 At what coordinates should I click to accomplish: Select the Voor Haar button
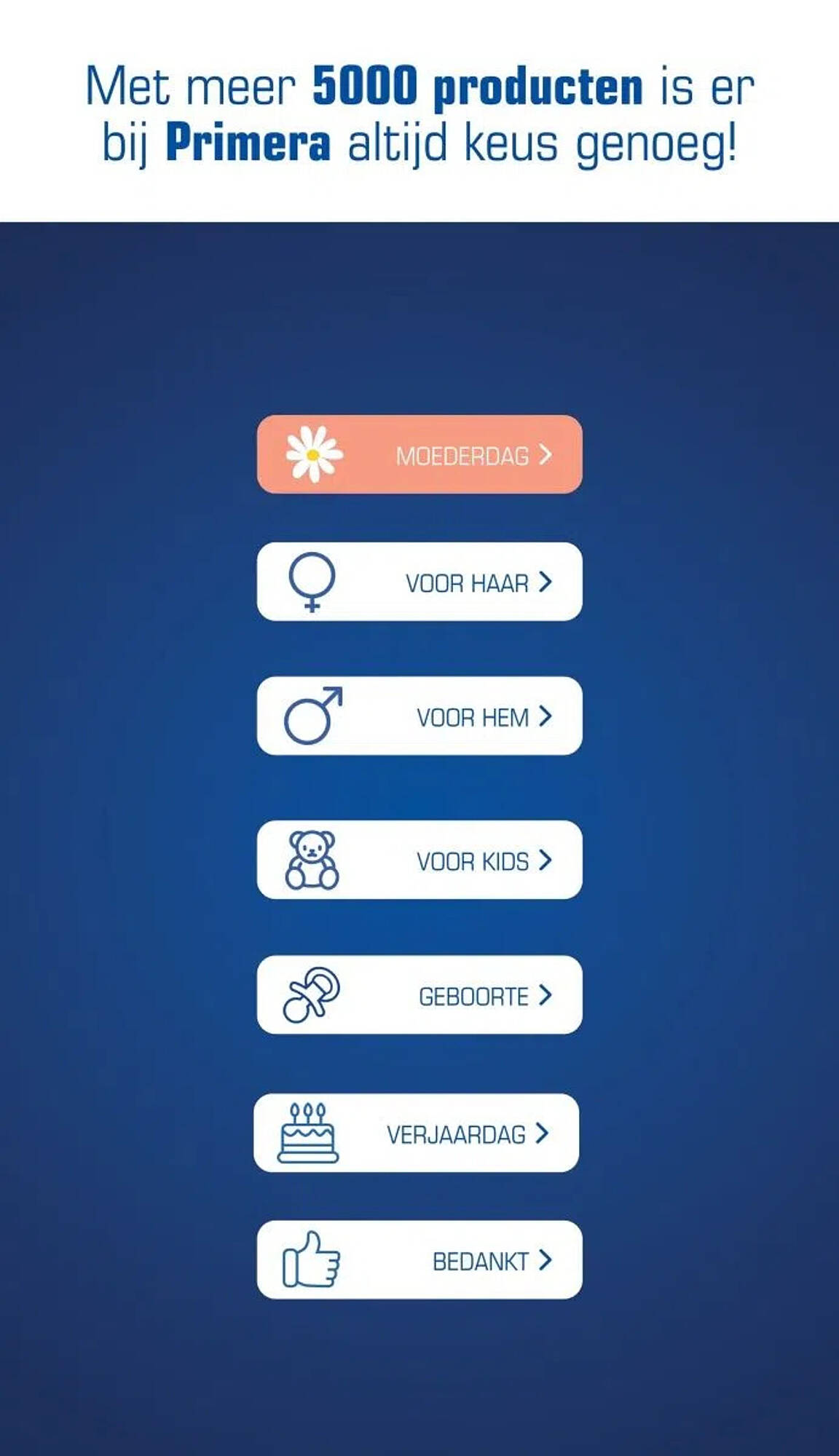point(419,582)
